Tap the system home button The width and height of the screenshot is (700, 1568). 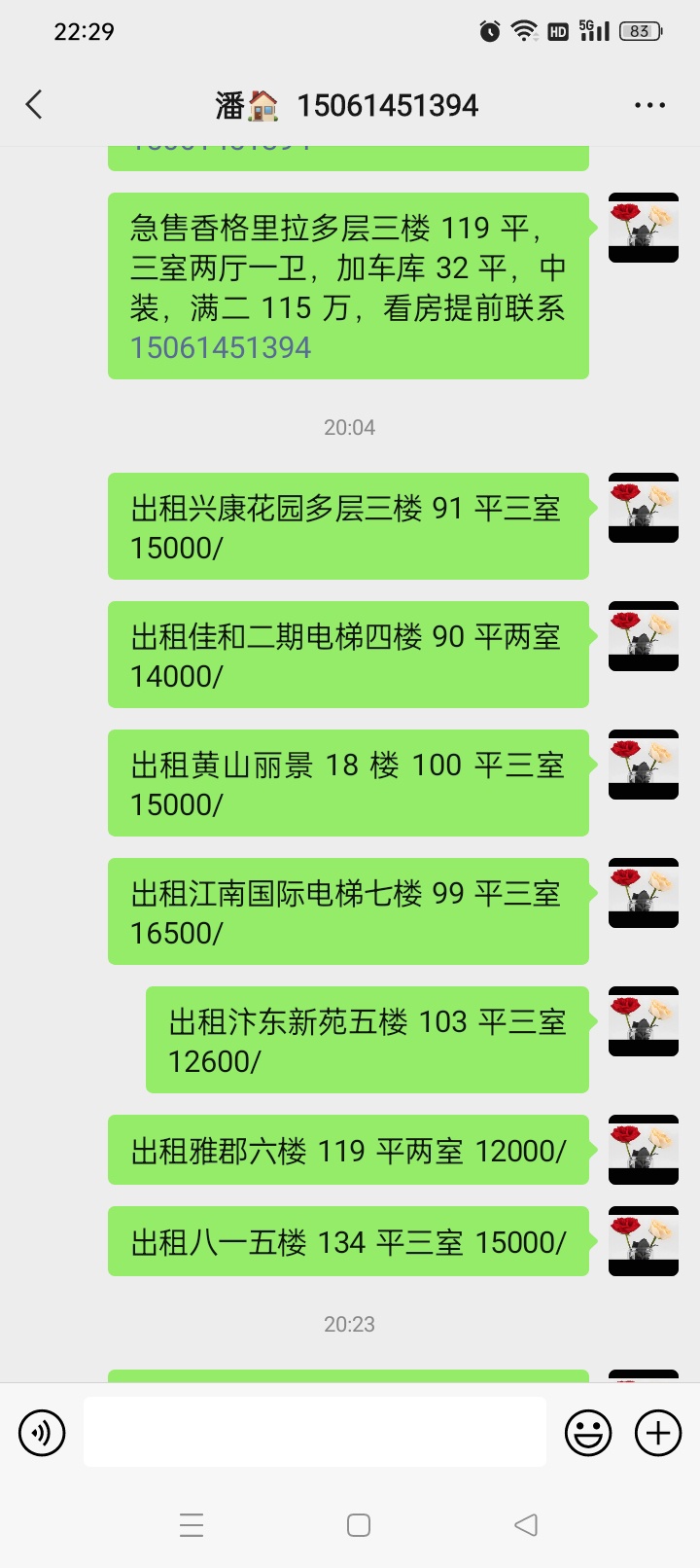tap(359, 1525)
